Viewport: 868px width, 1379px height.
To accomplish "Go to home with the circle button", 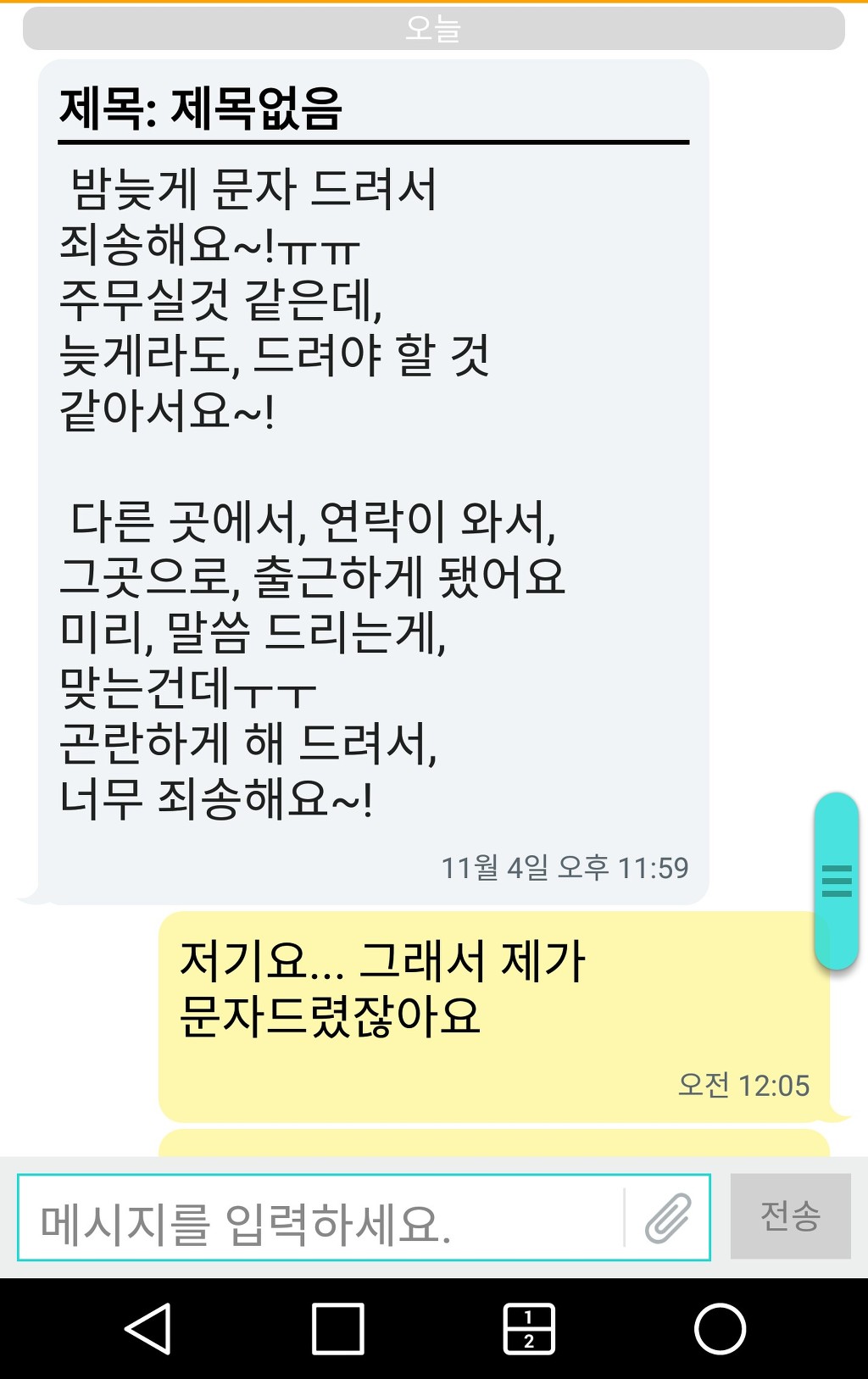I will (x=720, y=1328).
